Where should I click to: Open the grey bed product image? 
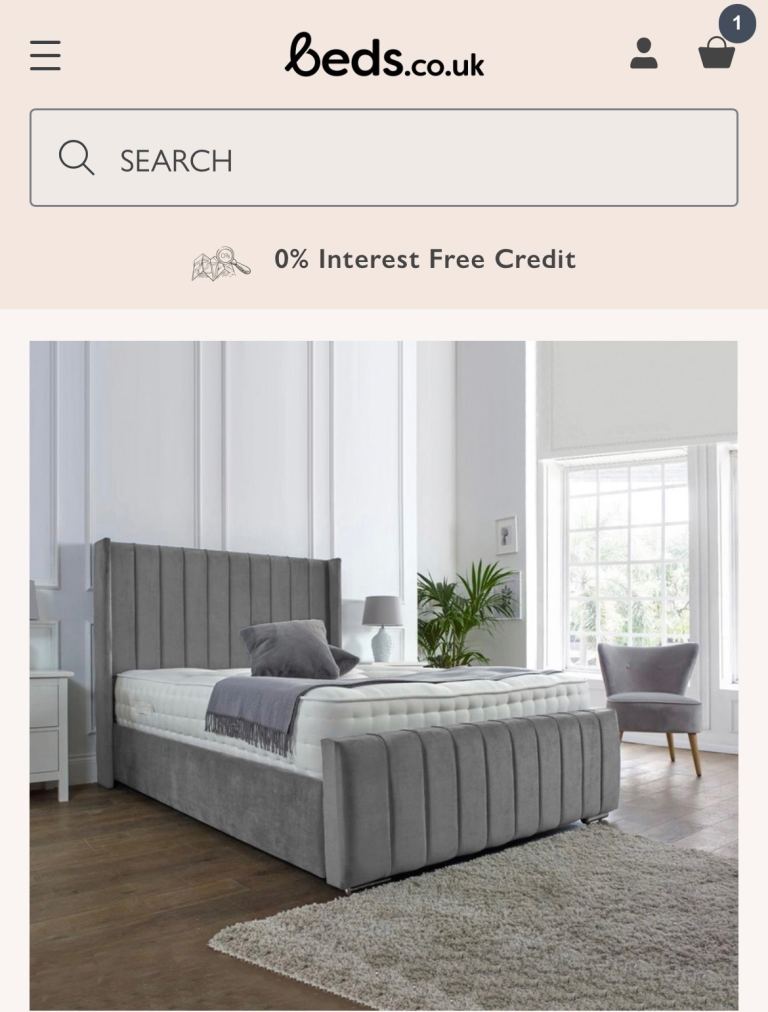pyautogui.click(x=384, y=675)
